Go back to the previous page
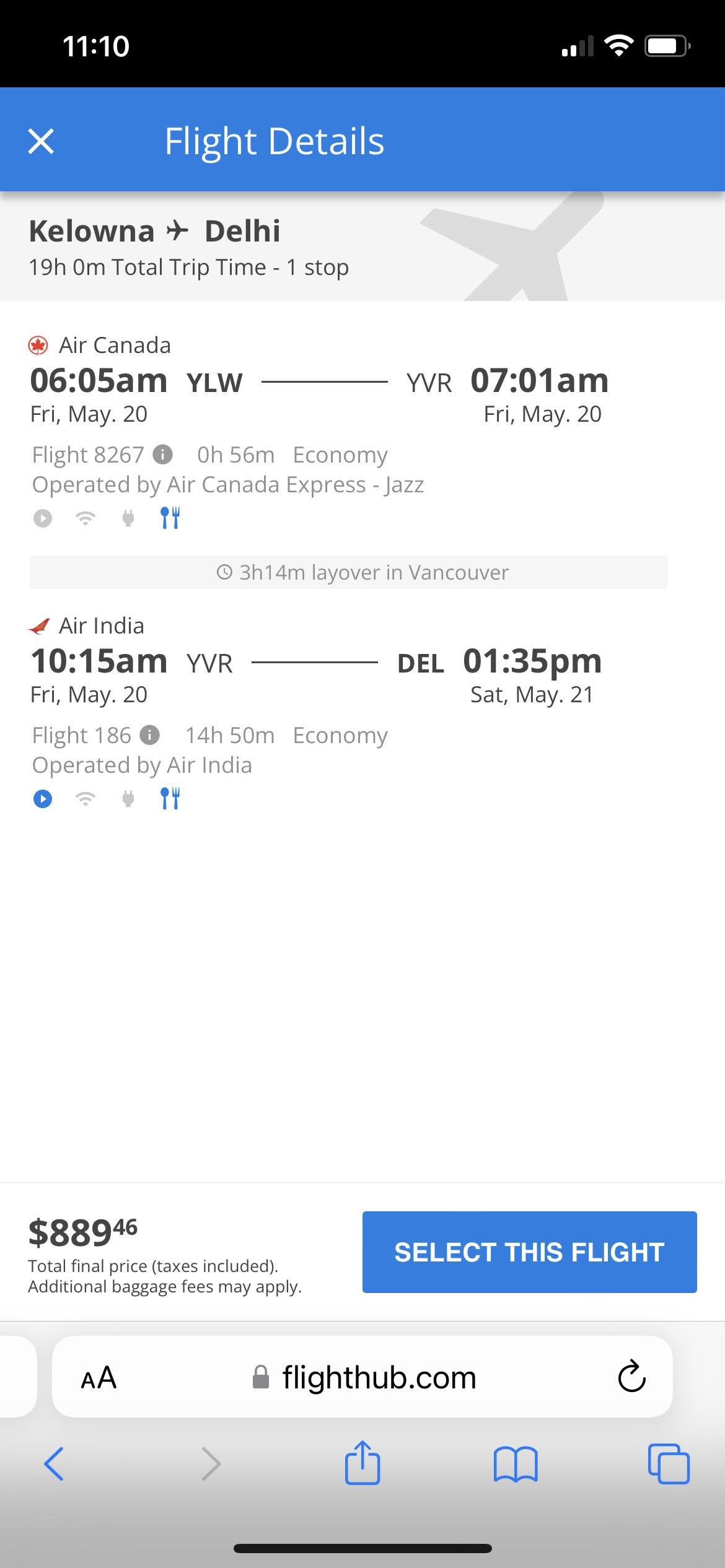The width and height of the screenshot is (725, 1568). click(x=54, y=1464)
